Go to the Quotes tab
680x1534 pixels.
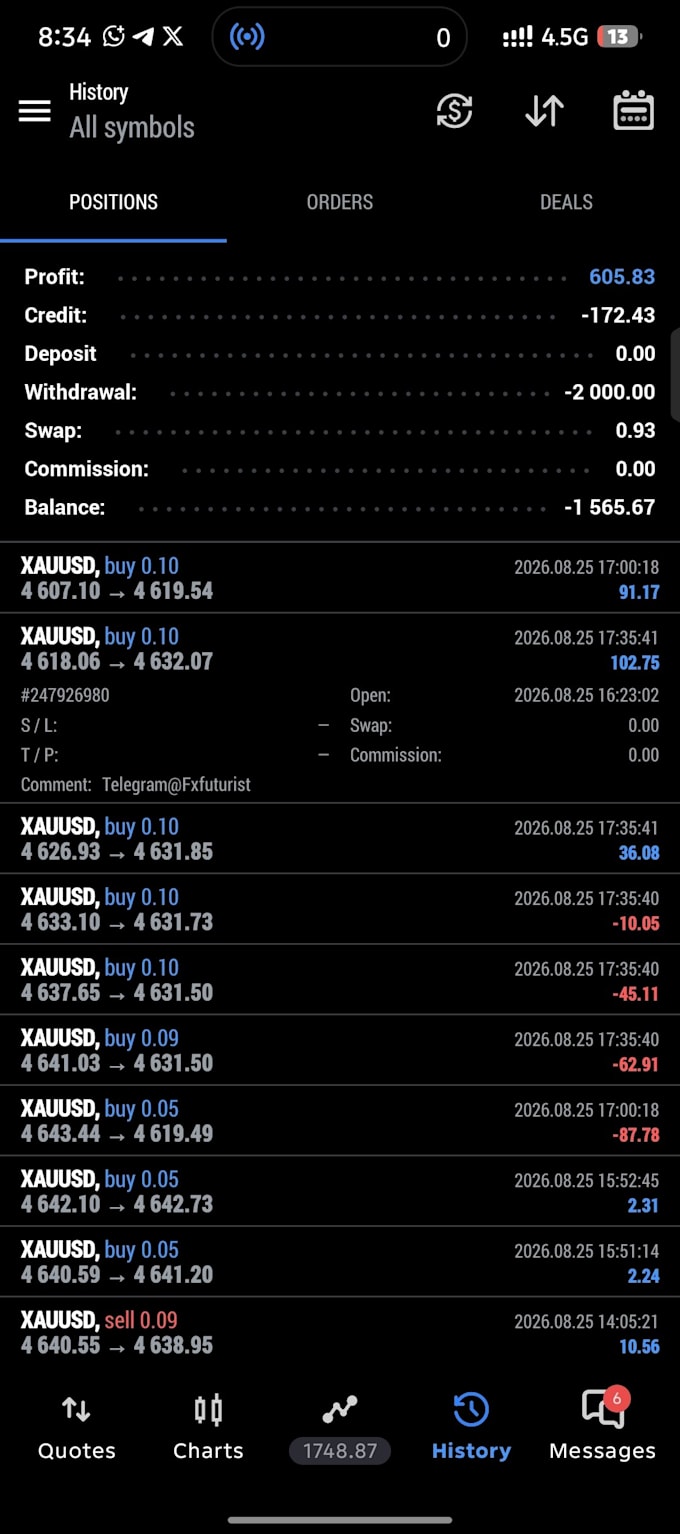pos(76,1428)
